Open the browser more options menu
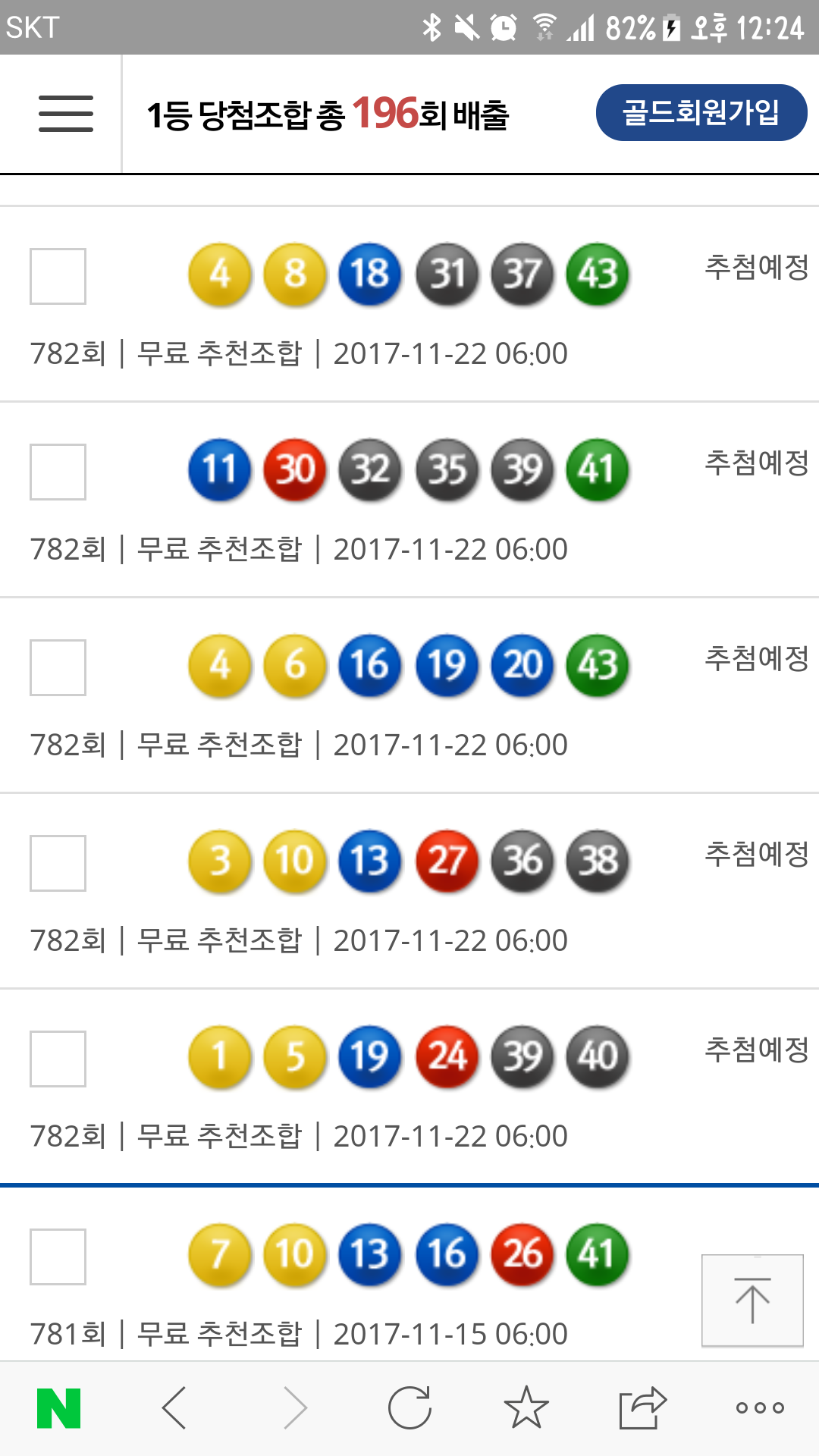The width and height of the screenshot is (819, 1456). (760, 1408)
